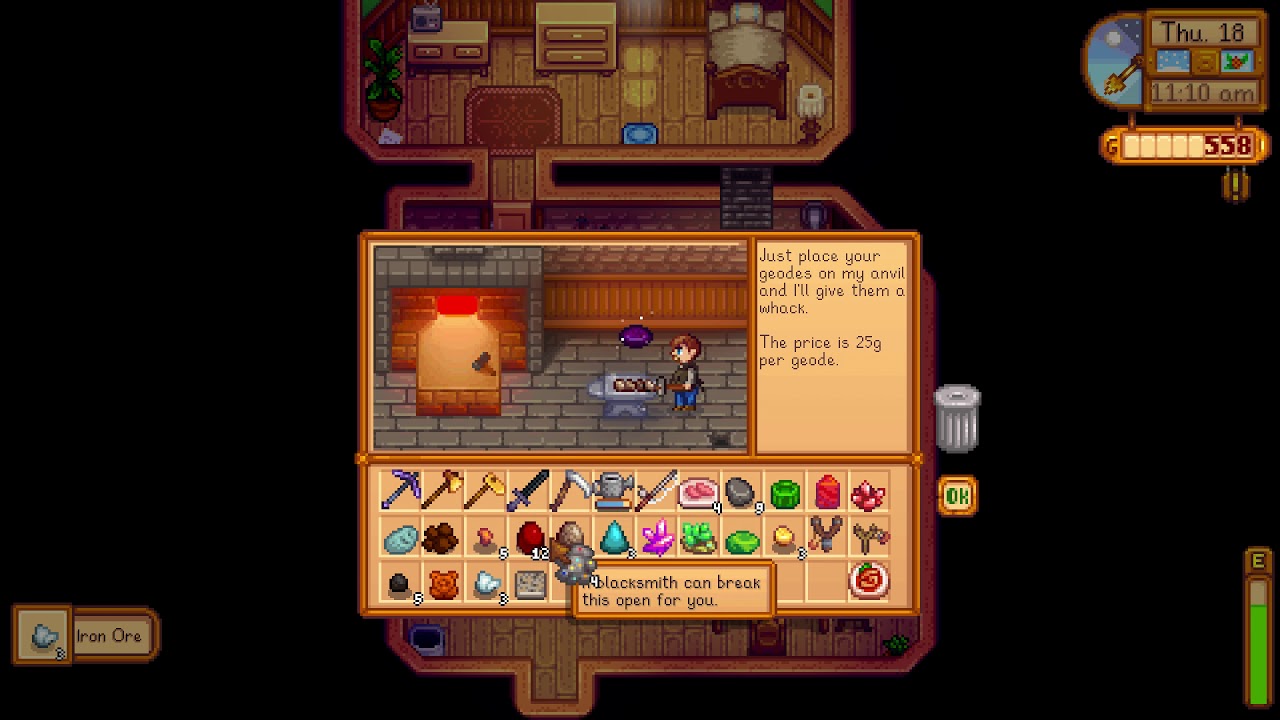Screen dimensions: 1280x720
Task: Select the red swirl plate item
Action: point(869,581)
